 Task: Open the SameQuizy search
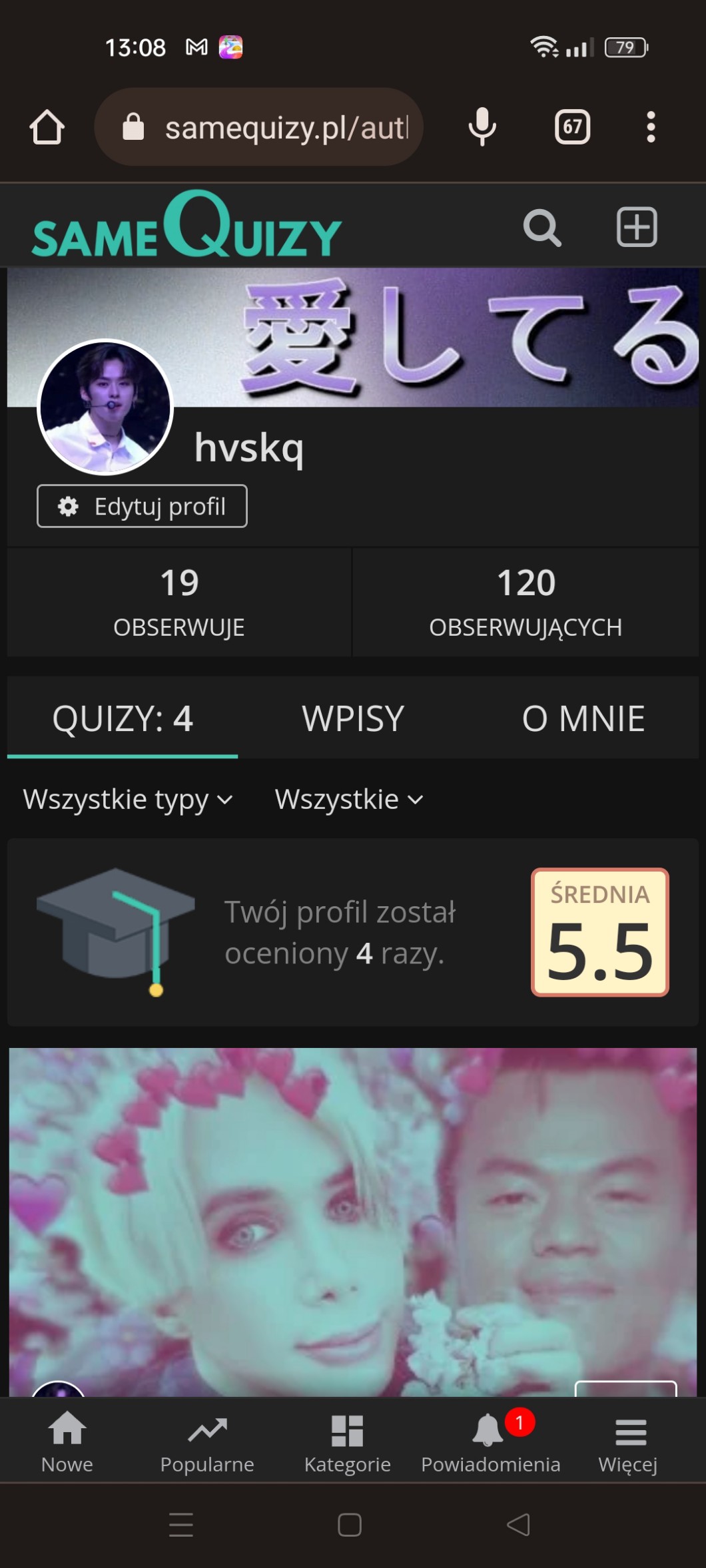click(x=542, y=228)
